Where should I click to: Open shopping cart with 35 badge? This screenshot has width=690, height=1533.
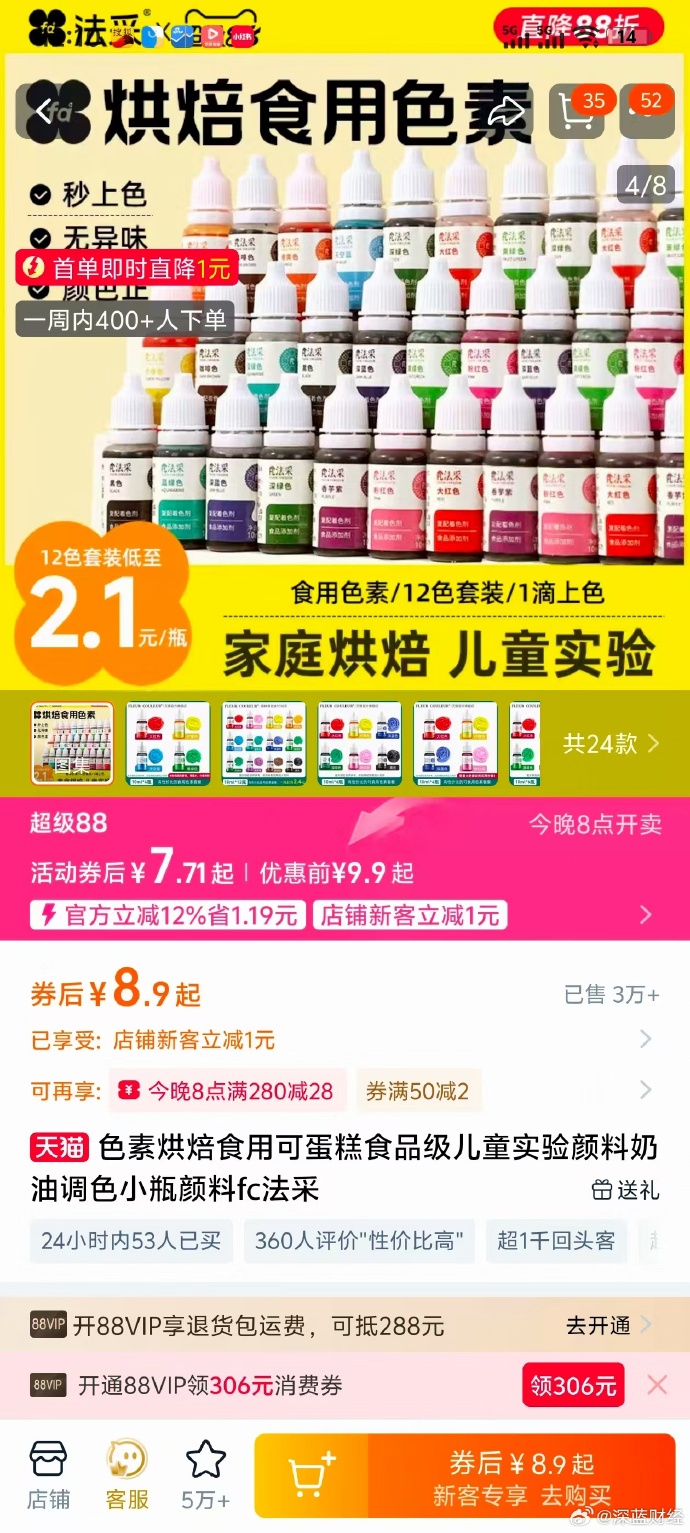pos(576,112)
